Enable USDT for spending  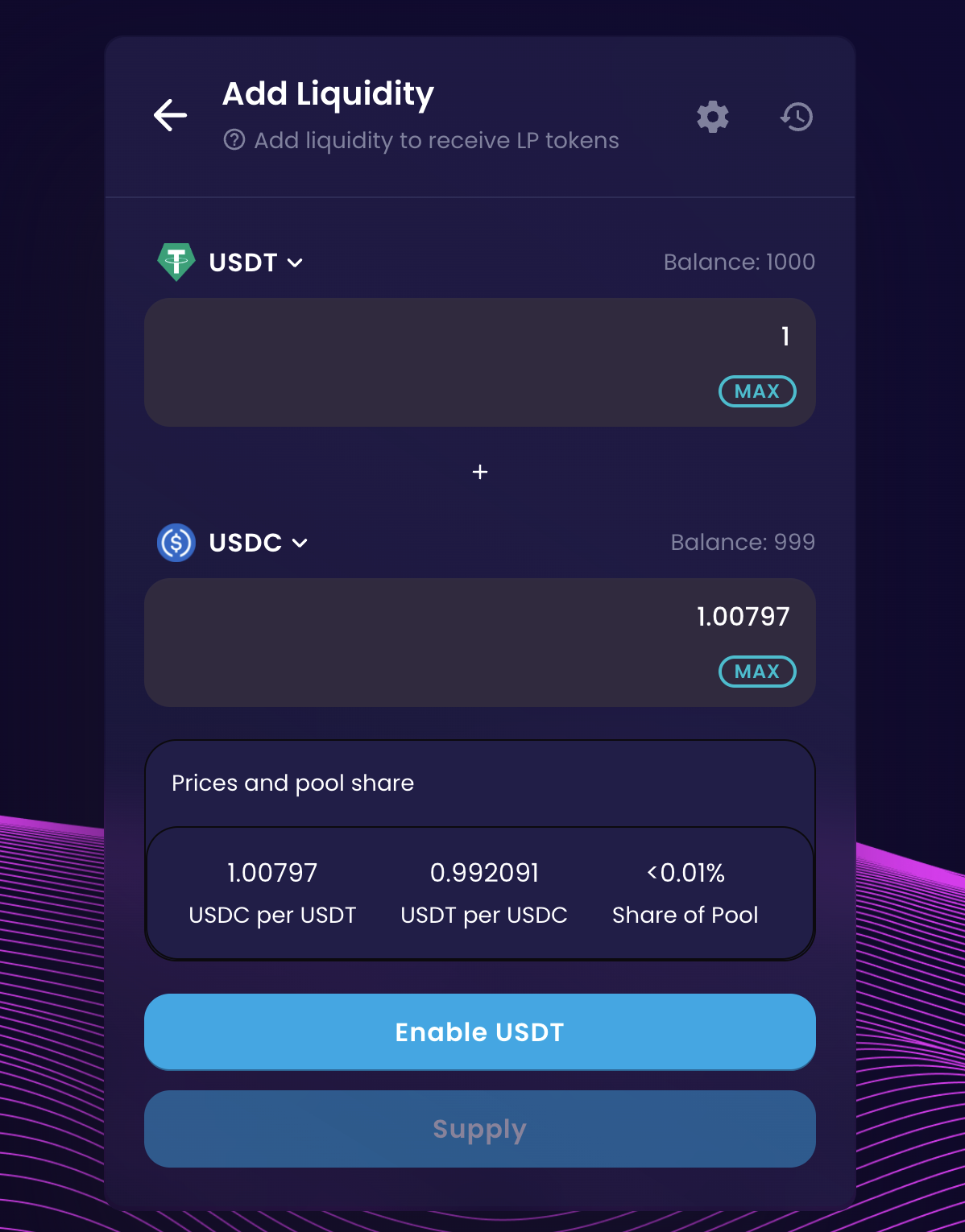coord(479,1031)
